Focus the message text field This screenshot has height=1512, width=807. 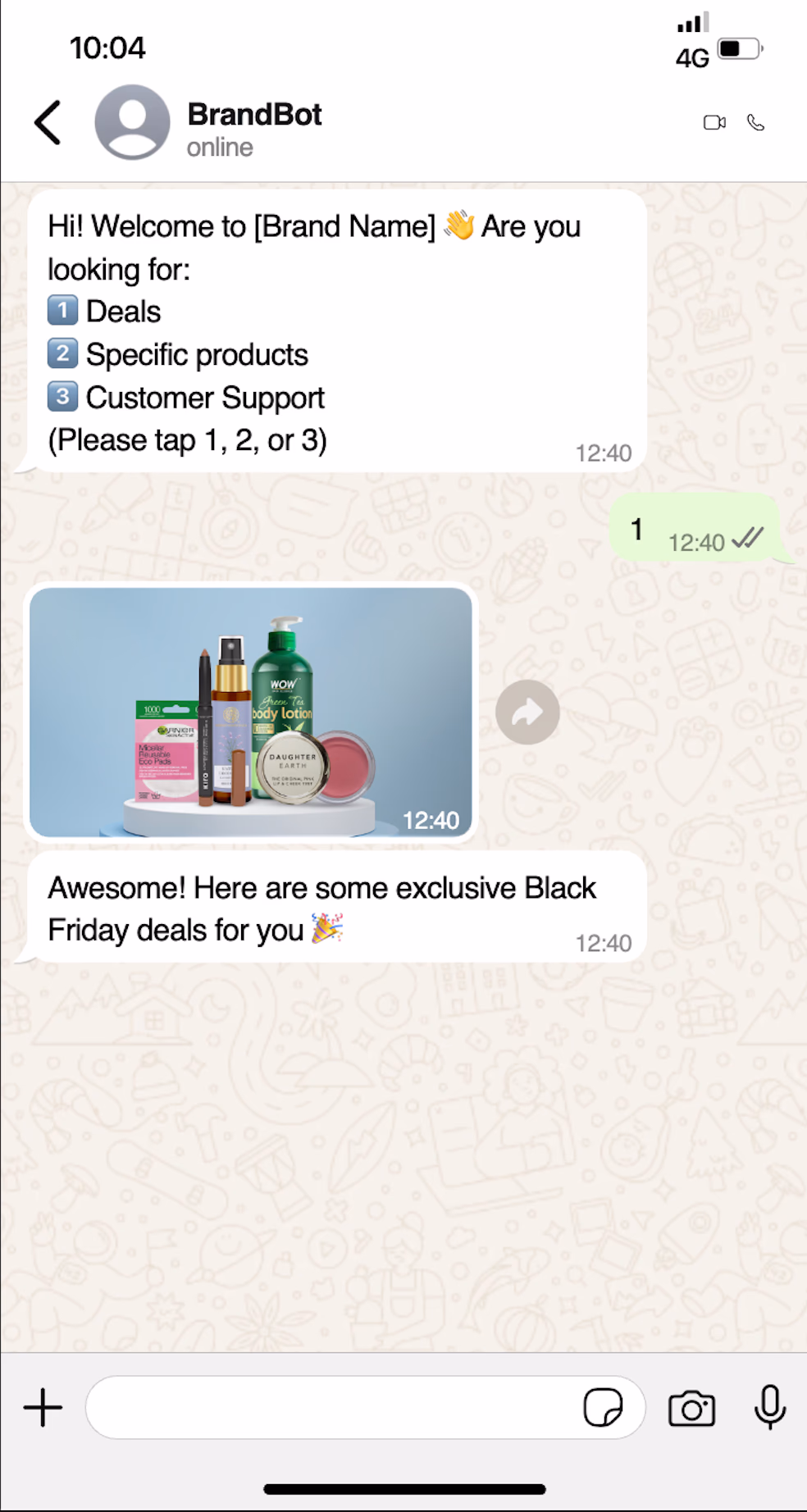point(328,1408)
